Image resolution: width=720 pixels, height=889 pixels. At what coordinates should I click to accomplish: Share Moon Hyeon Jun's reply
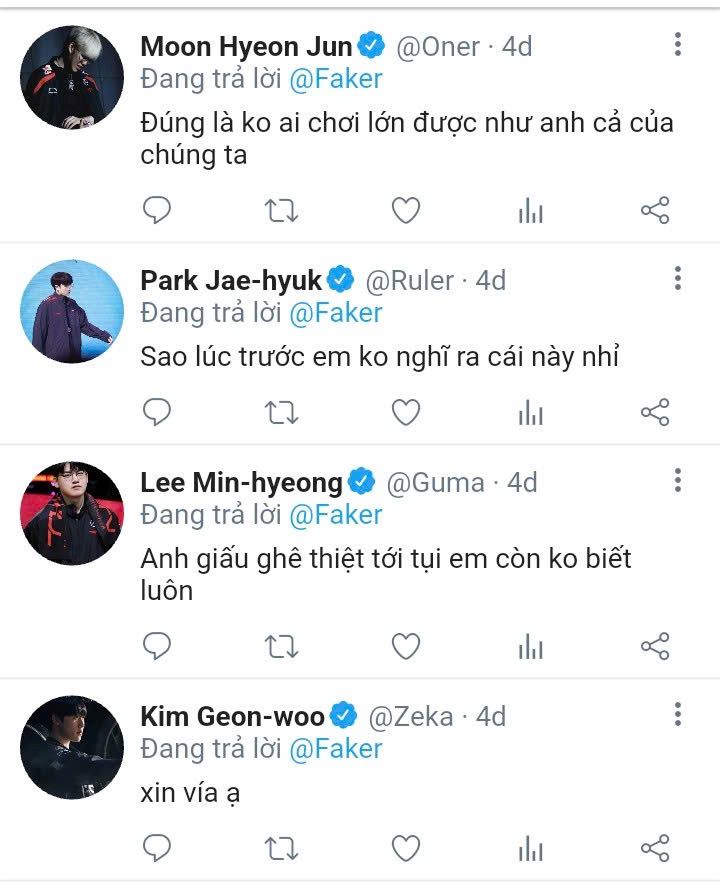tap(654, 210)
